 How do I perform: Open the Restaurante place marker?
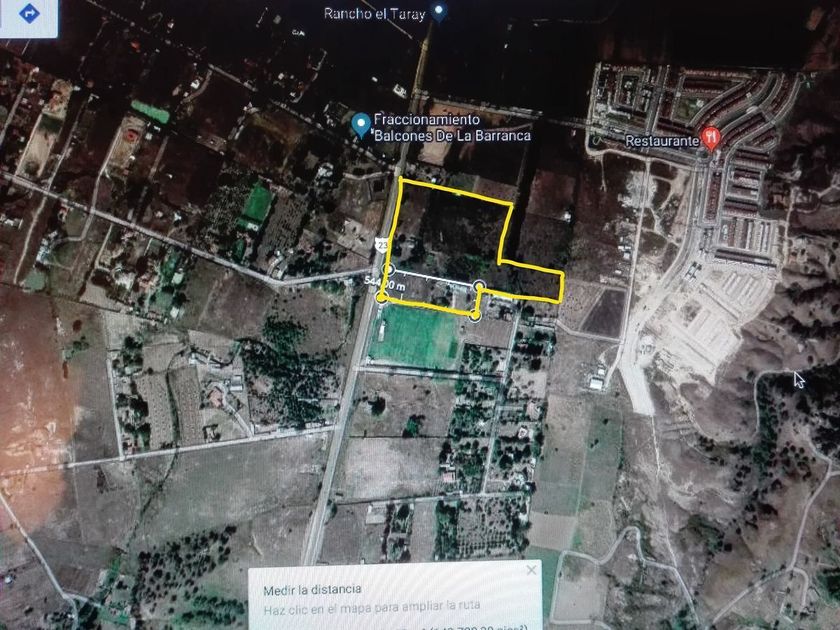point(711,138)
